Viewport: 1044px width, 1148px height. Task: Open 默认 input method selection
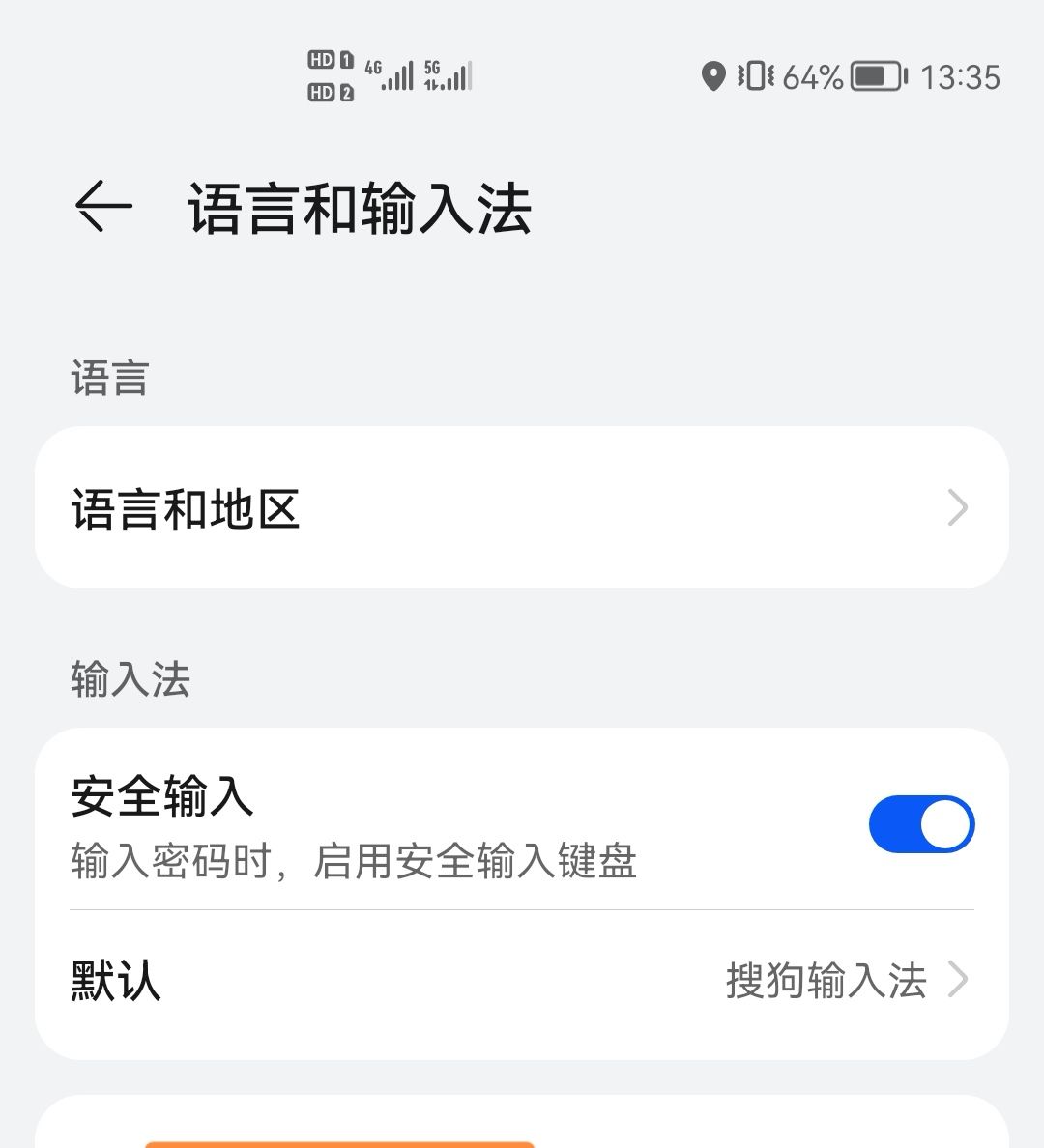click(521, 981)
